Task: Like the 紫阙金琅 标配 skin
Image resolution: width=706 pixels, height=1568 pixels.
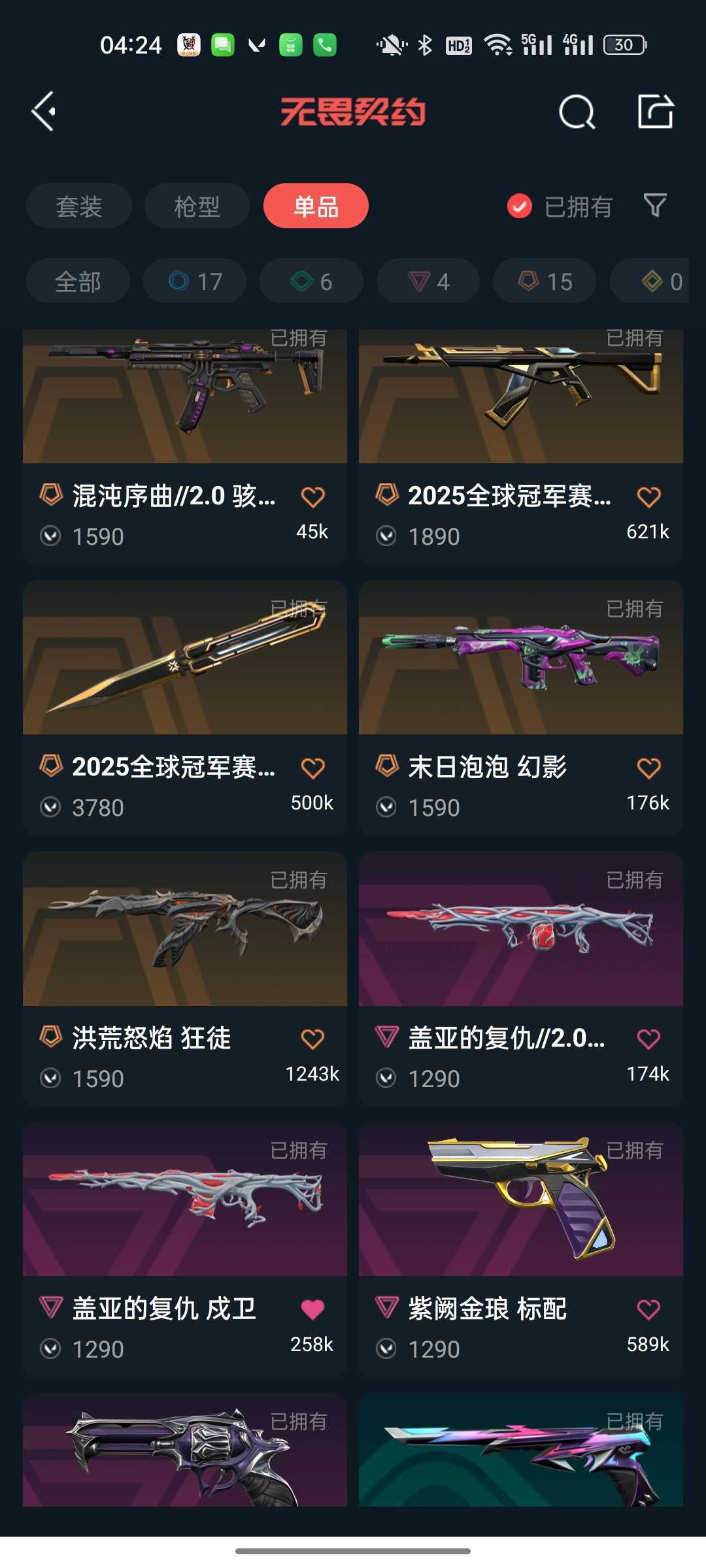Action: pyautogui.click(x=648, y=1309)
